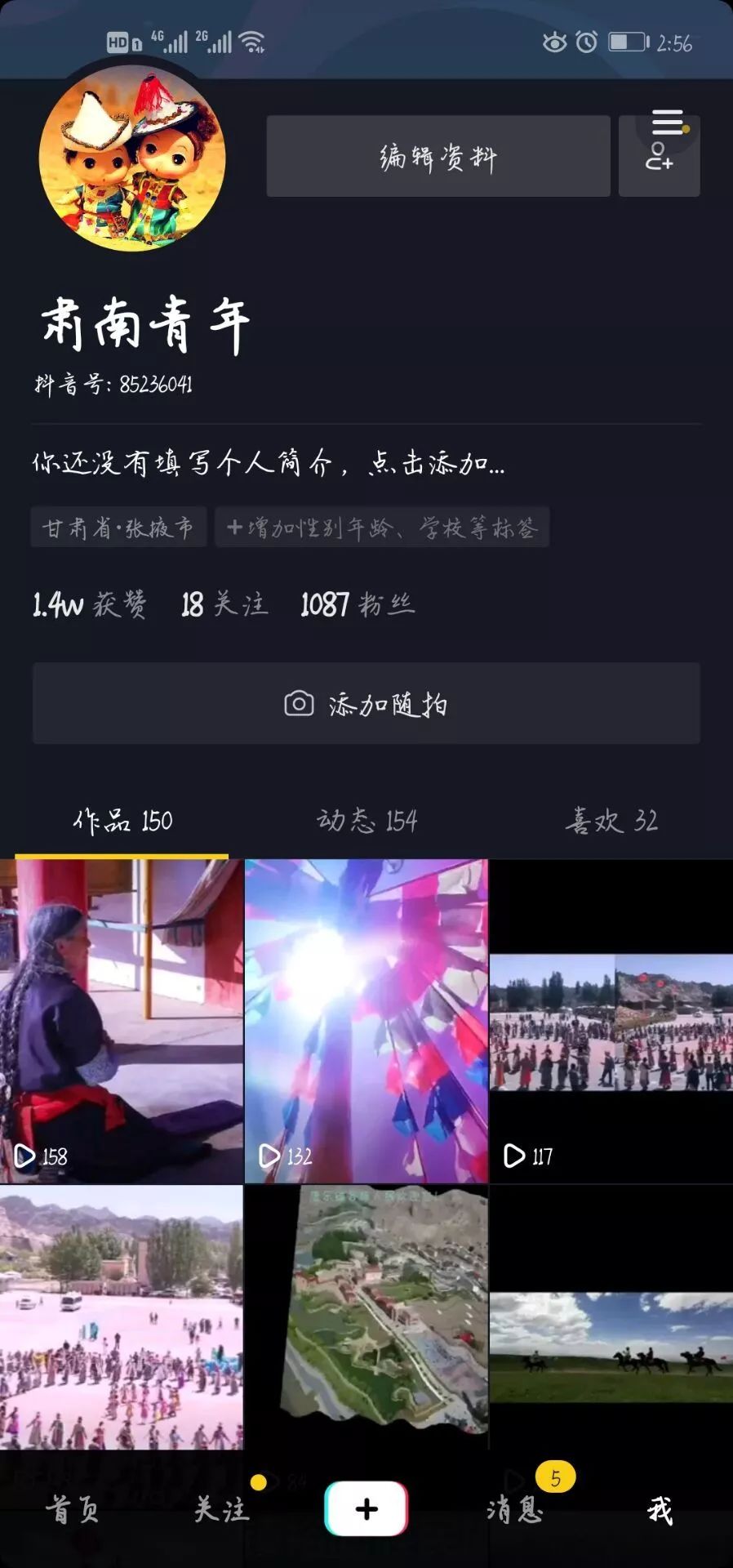
Task: Tap the 添加随拍 button
Action: (x=366, y=703)
